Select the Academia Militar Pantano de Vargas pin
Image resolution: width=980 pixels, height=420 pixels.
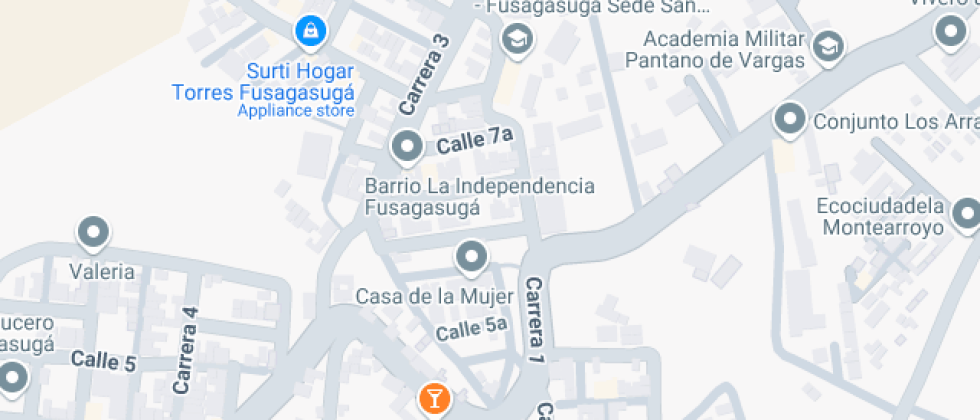828,48
